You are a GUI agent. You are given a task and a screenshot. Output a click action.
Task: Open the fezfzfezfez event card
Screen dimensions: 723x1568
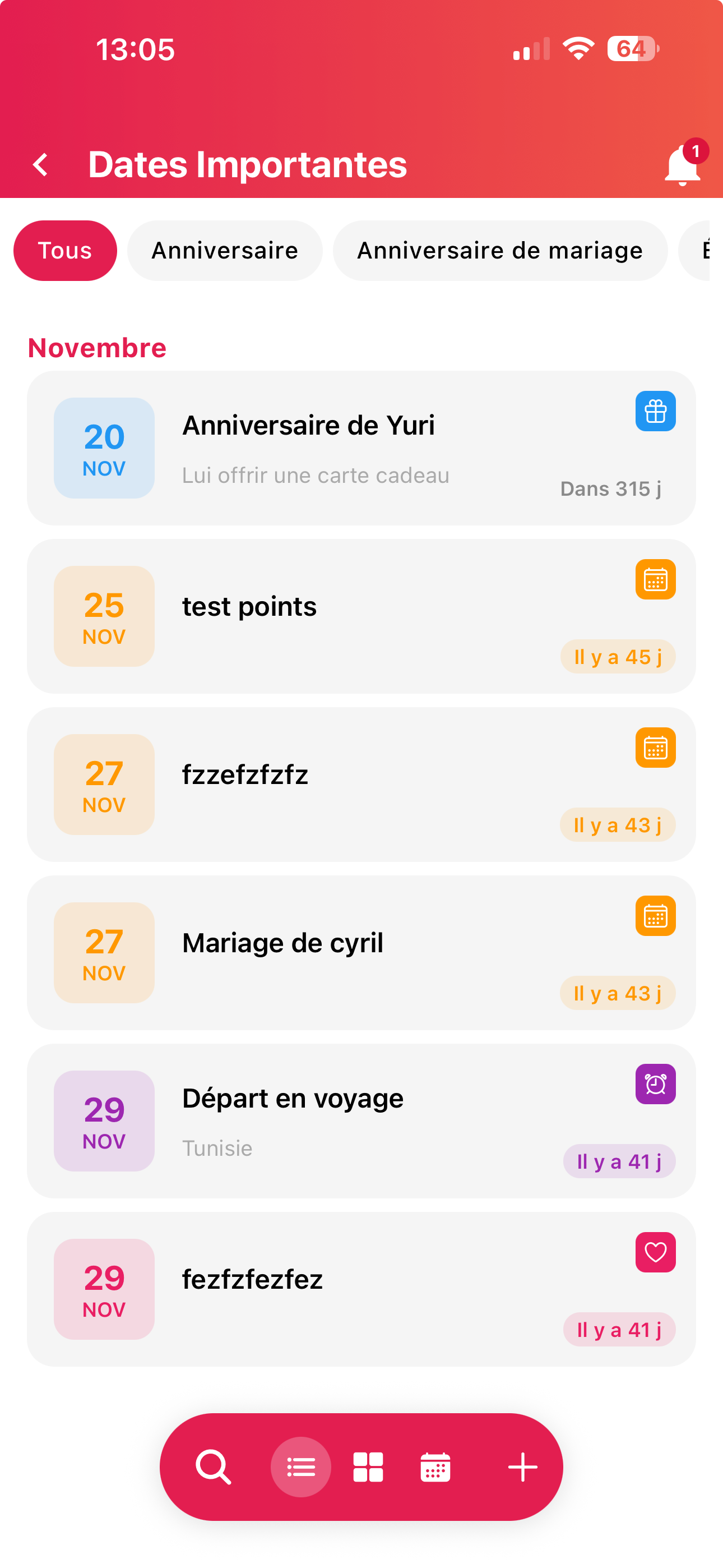click(361, 1289)
